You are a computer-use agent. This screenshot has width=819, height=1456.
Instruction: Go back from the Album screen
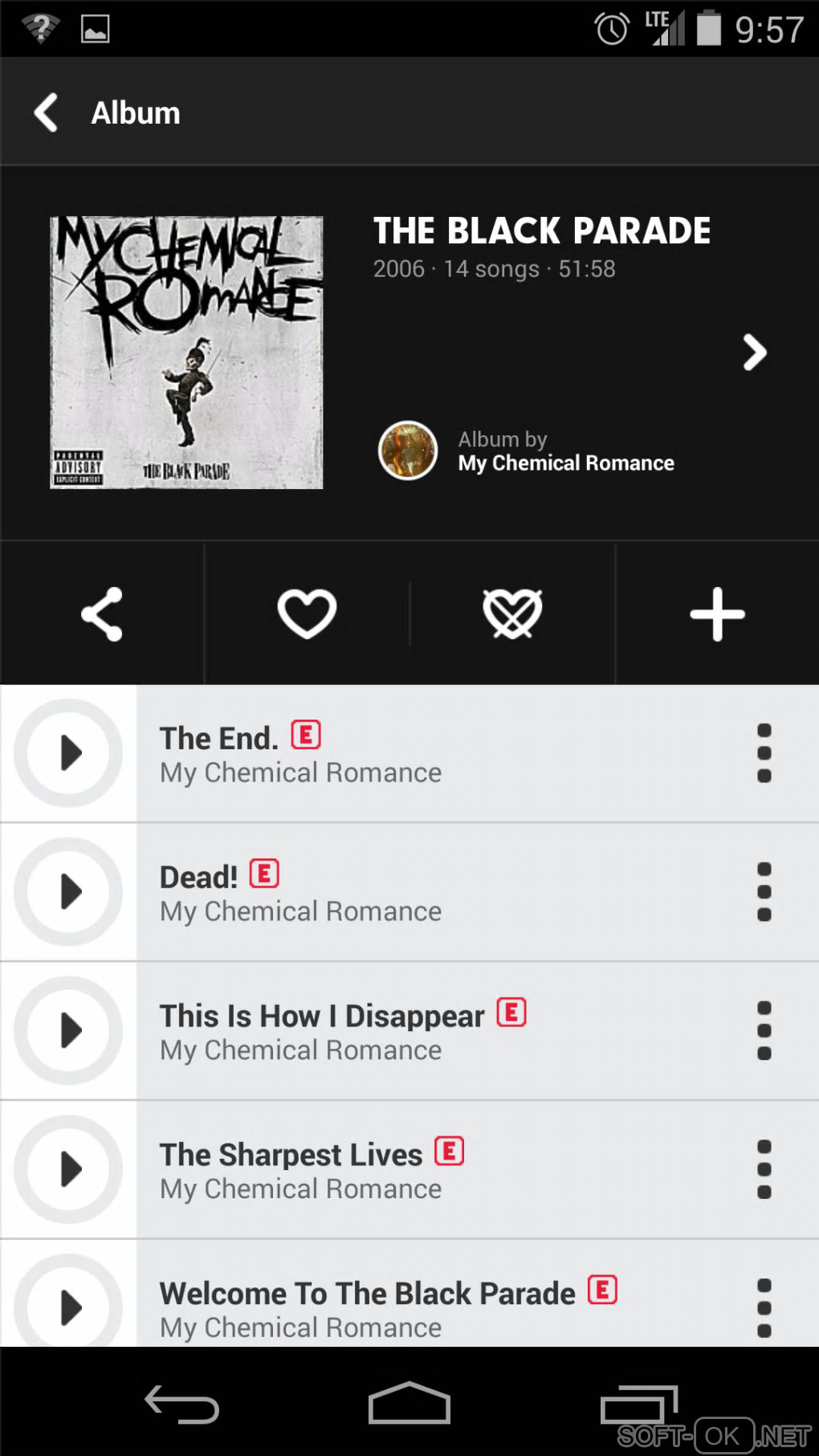click(x=47, y=112)
